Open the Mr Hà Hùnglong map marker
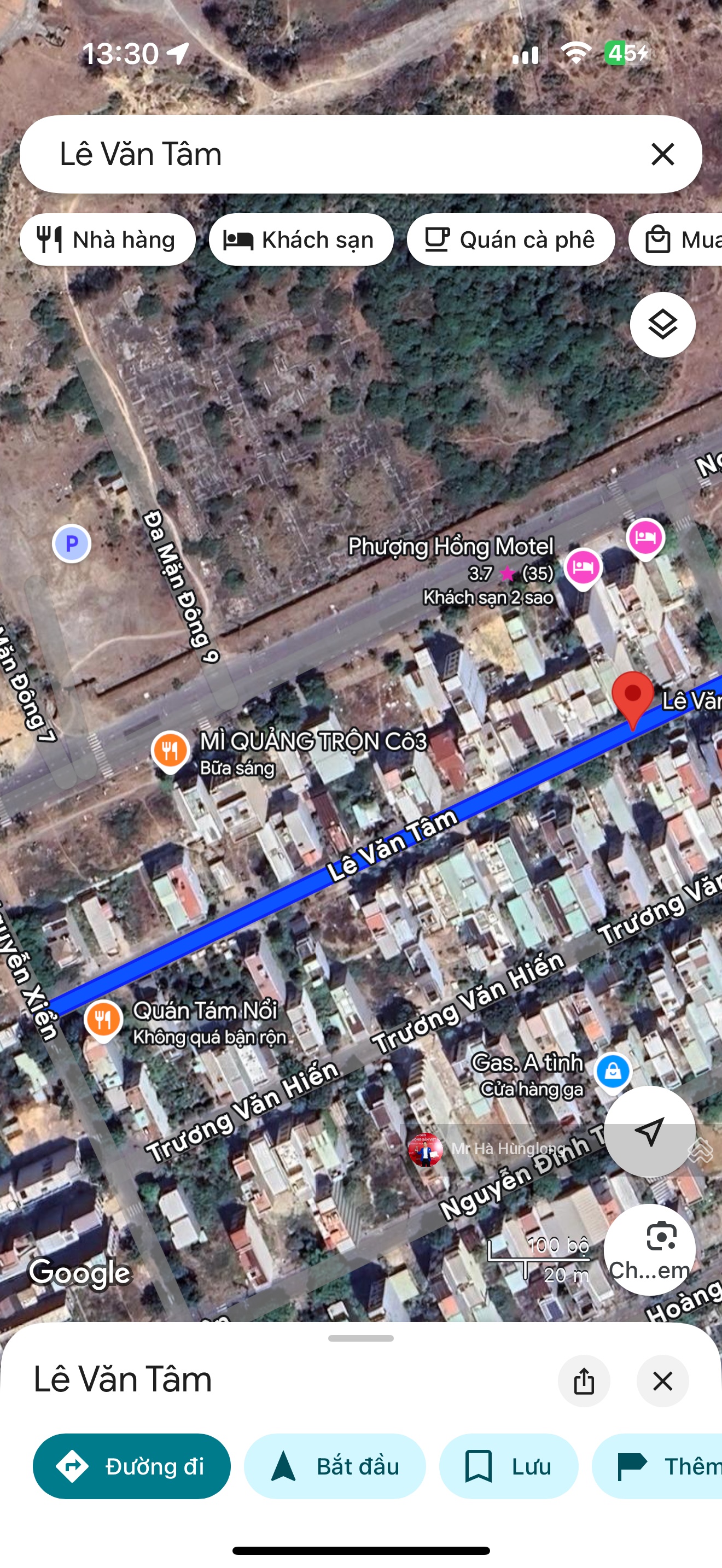This screenshot has height=1568, width=722. tap(425, 1149)
